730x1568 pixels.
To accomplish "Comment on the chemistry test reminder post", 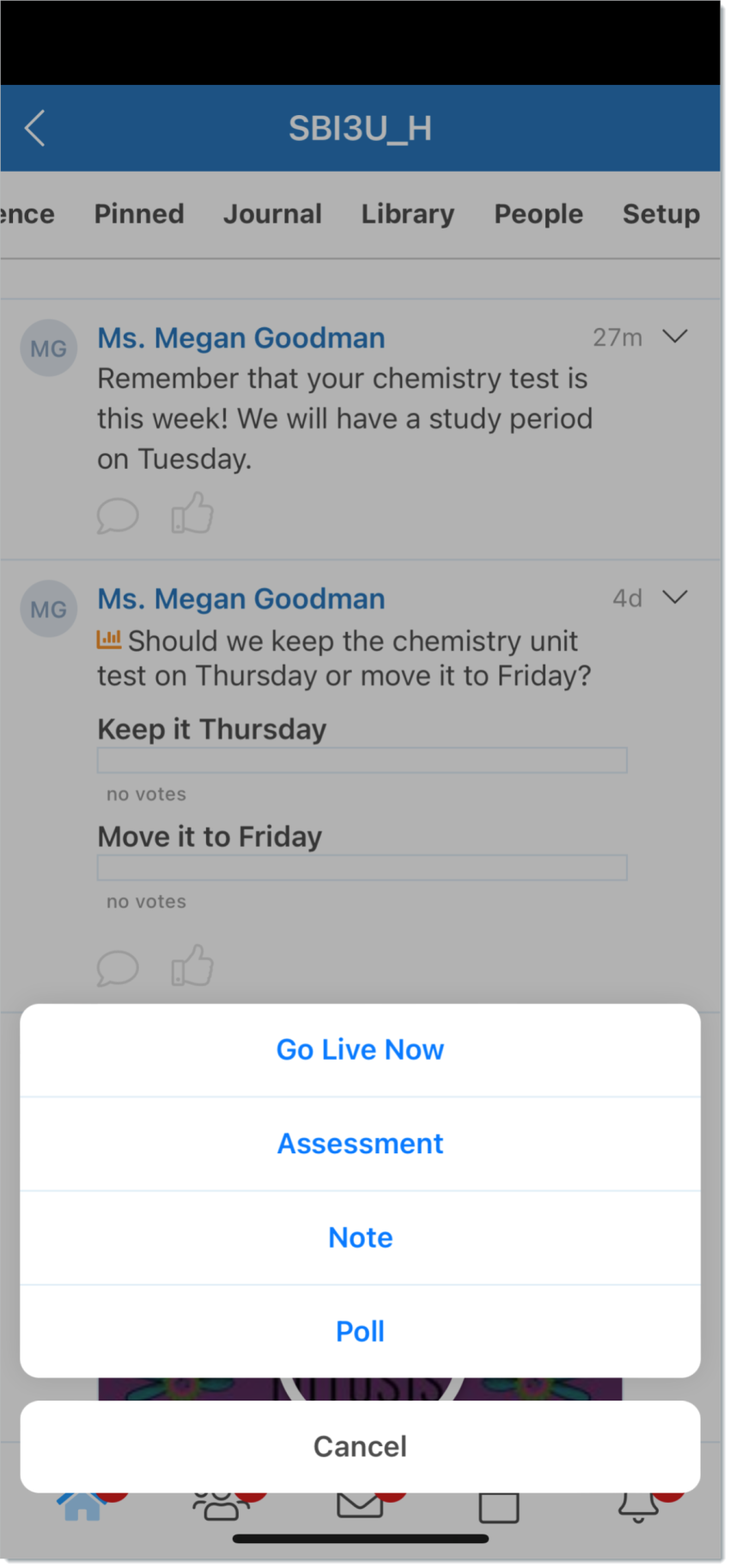I will pos(118,514).
